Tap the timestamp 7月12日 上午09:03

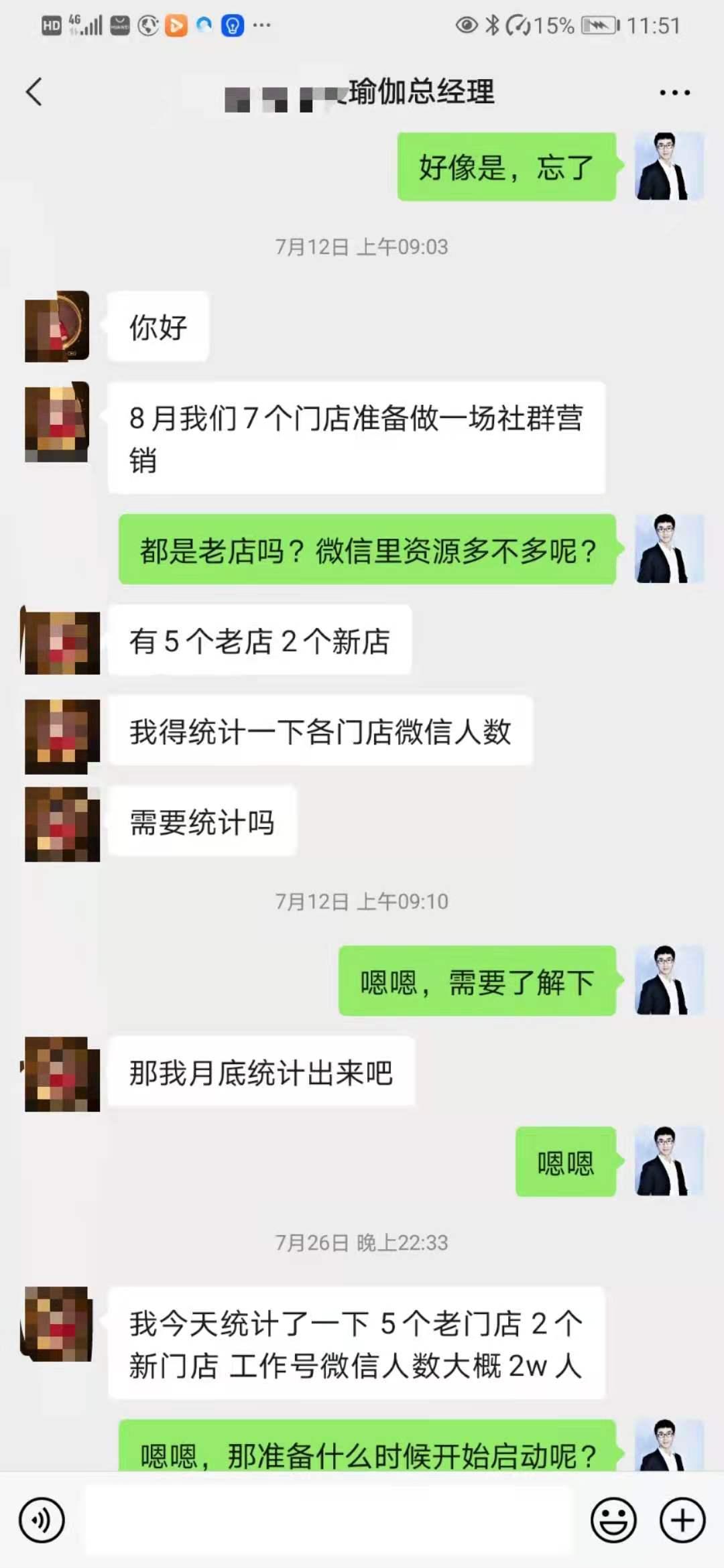coord(362,247)
